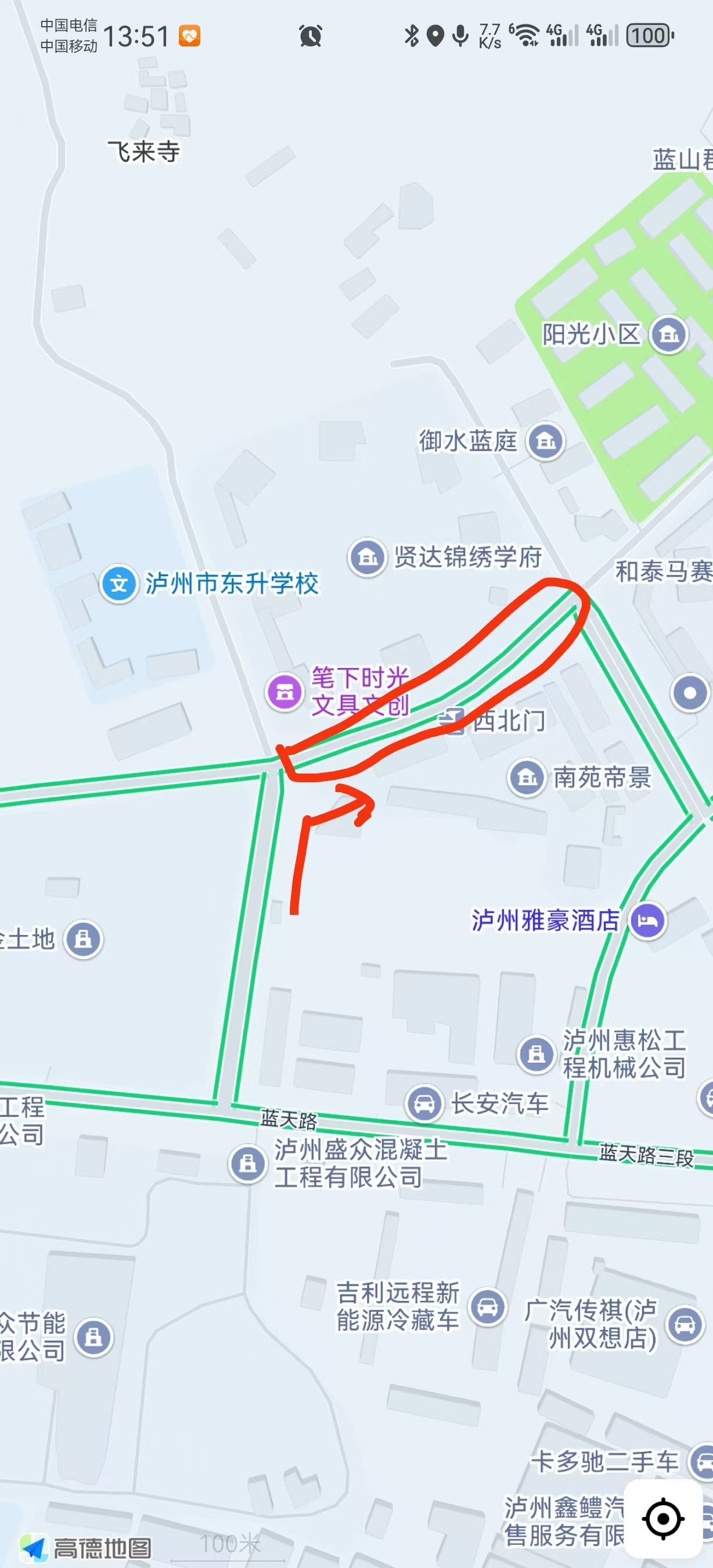Tap the 长安汽车 car dealer marker
This screenshot has height=1568, width=713.
[424, 1103]
